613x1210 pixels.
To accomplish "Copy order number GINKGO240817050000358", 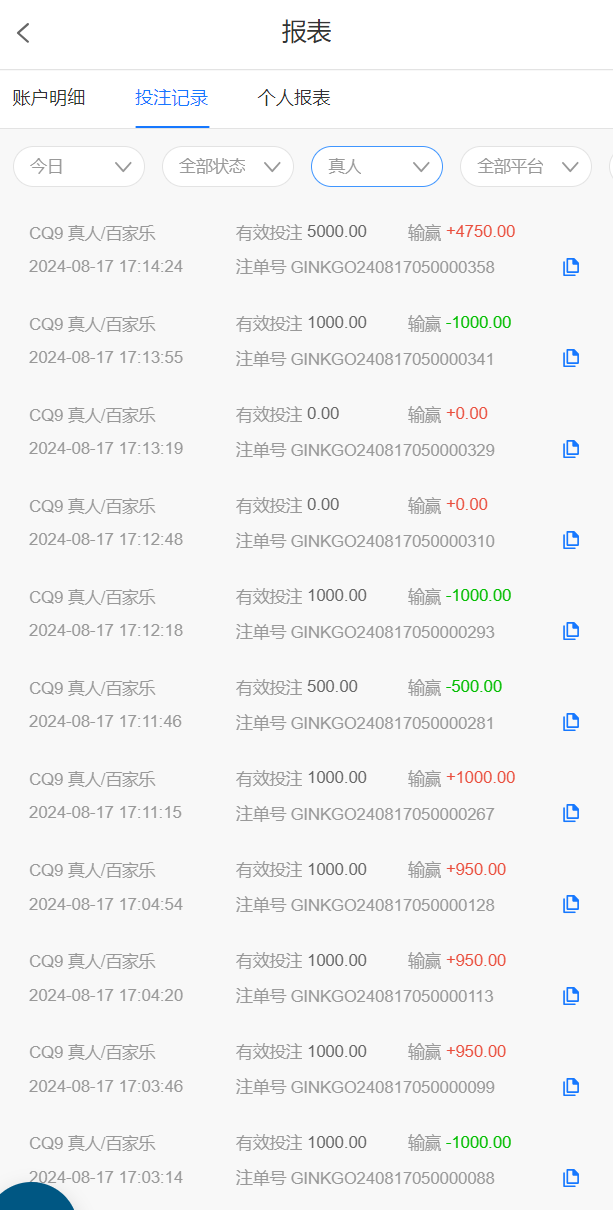I will tap(571, 267).
